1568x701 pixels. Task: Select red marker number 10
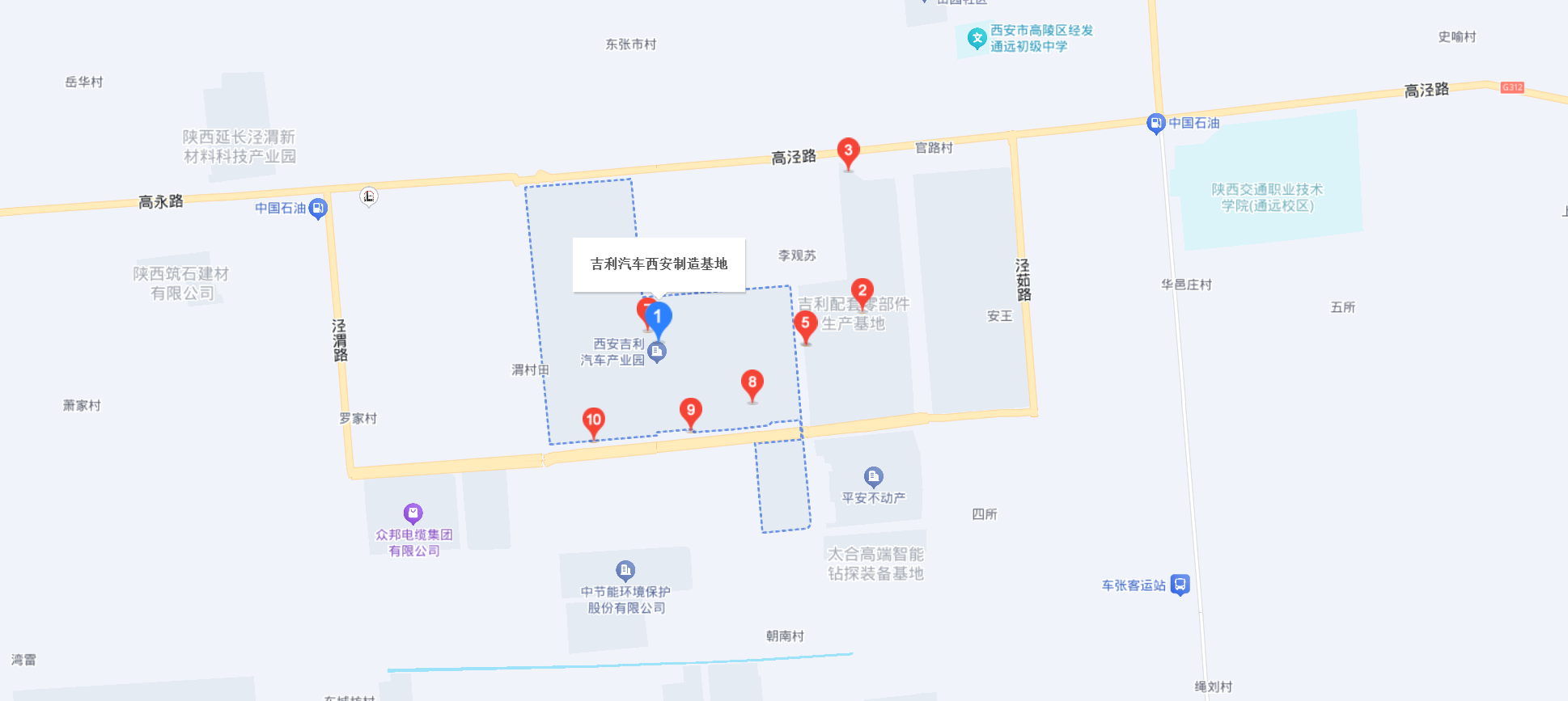tap(594, 420)
